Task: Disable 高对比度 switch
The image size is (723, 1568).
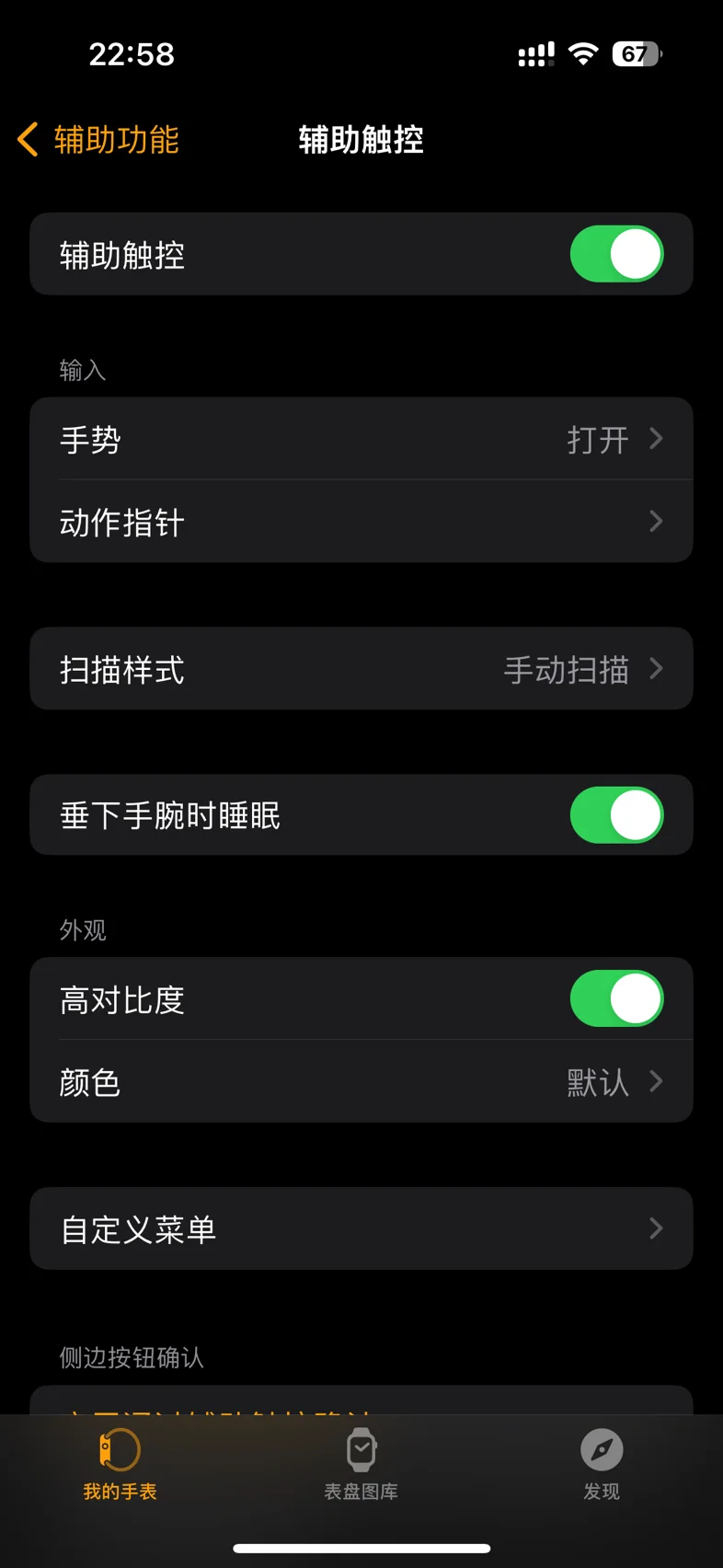Action: click(x=616, y=998)
